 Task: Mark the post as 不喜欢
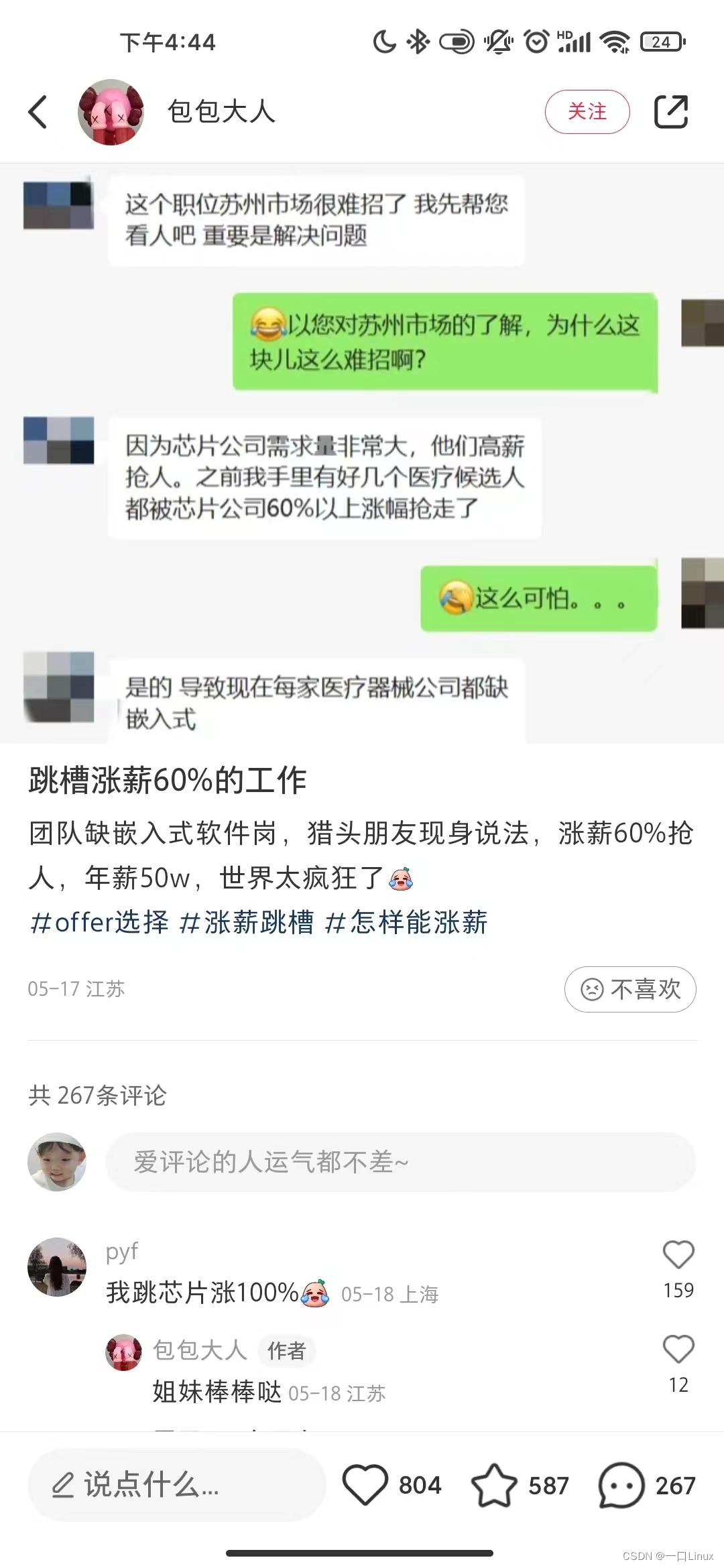(630, 989)
